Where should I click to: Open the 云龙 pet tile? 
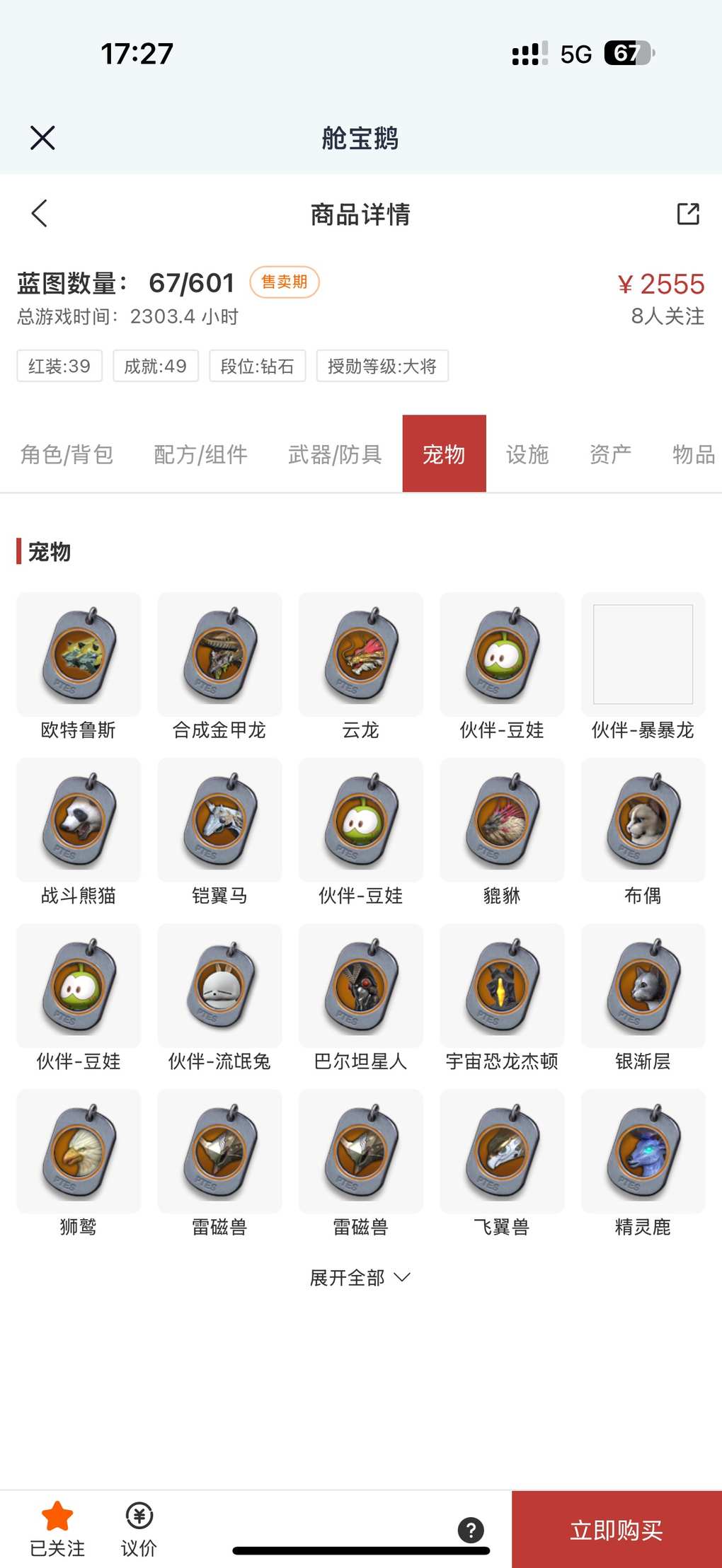[360, 655]
